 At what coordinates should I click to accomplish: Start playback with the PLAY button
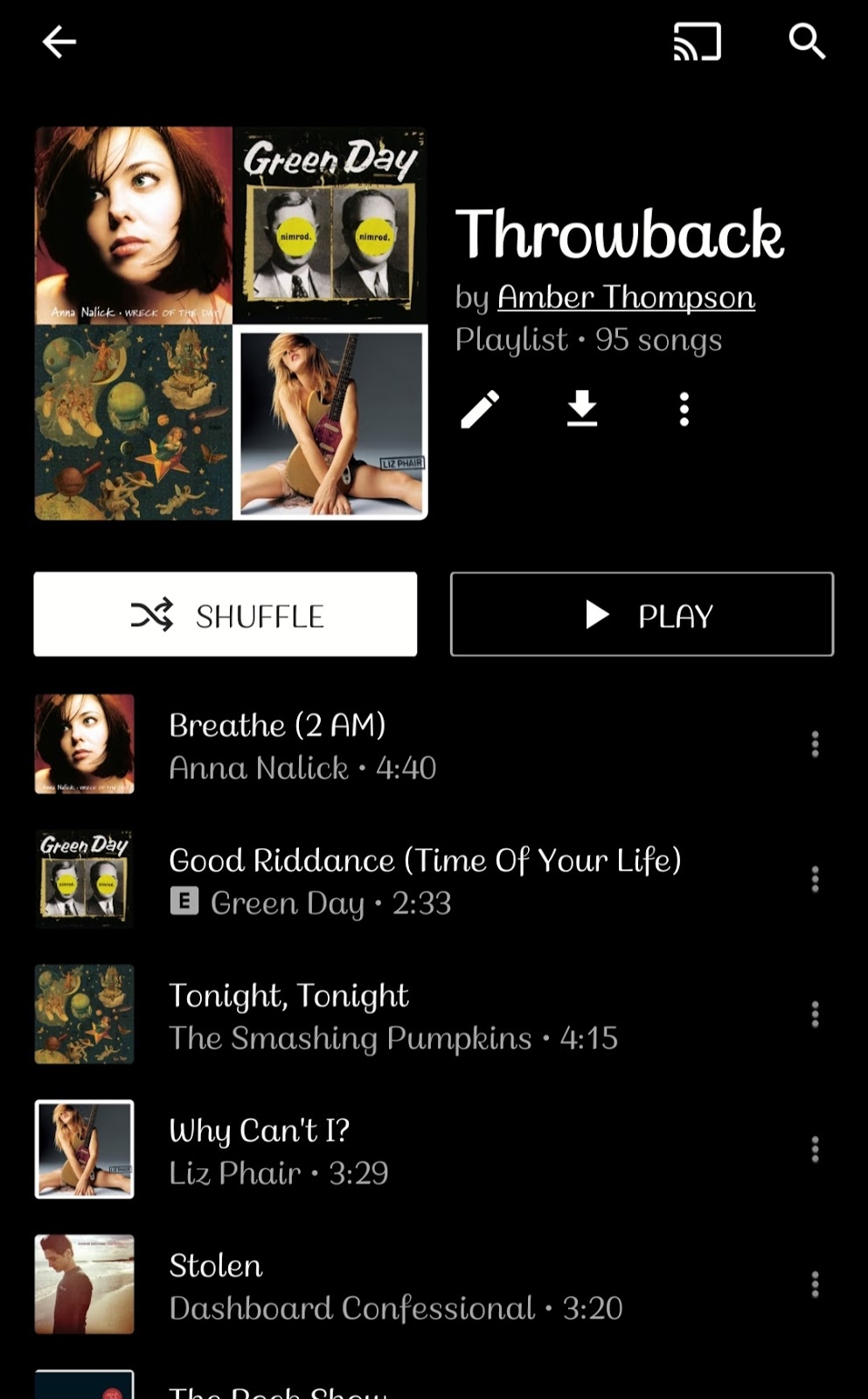coord(642,615)
